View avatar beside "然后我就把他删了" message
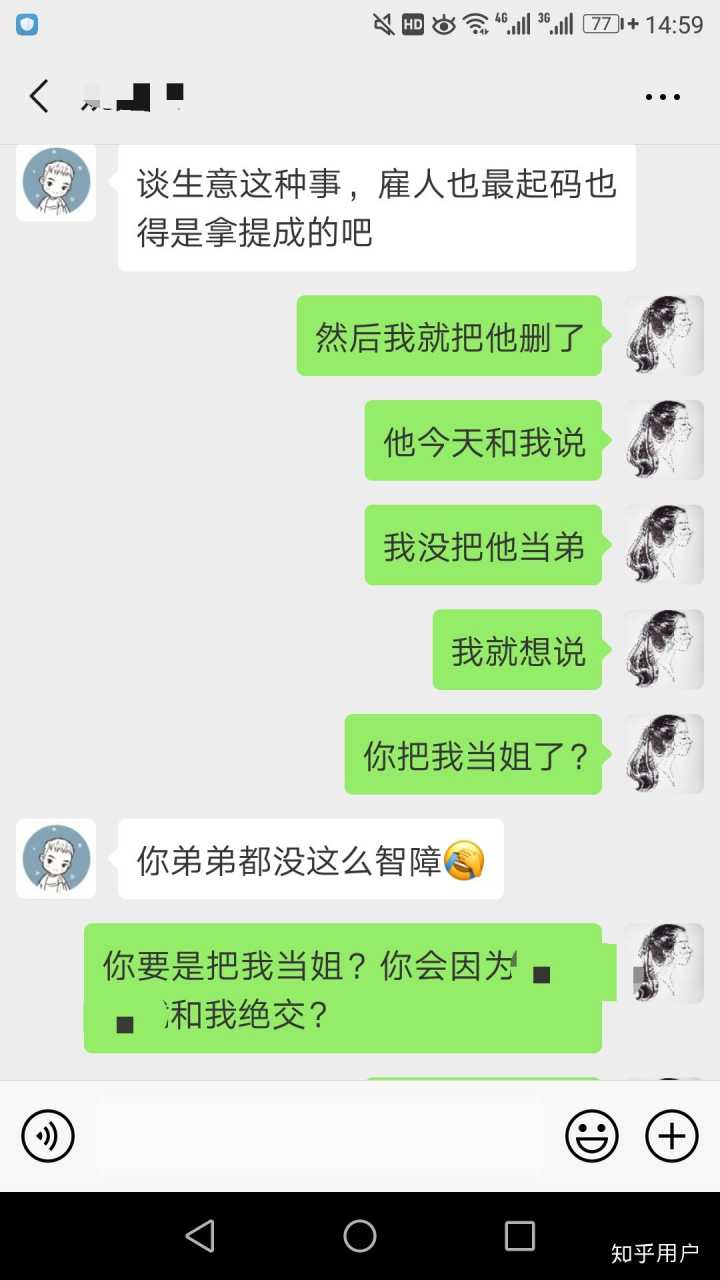Image resolution: width=720 pixels, height=1280 pixels. coord(664,336)
